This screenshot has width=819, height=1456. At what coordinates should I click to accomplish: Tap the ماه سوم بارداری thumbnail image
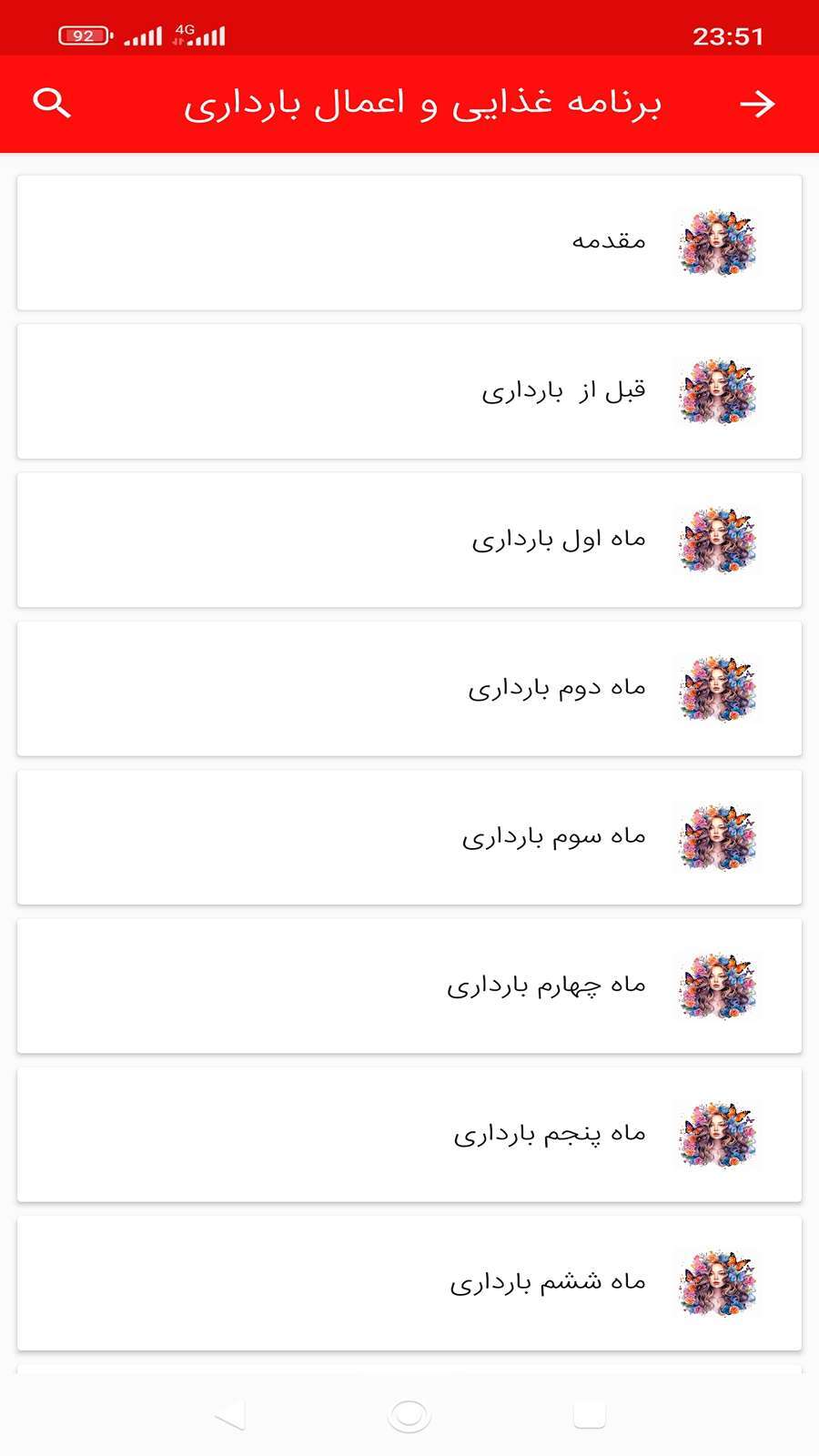(x=718, y=835)
